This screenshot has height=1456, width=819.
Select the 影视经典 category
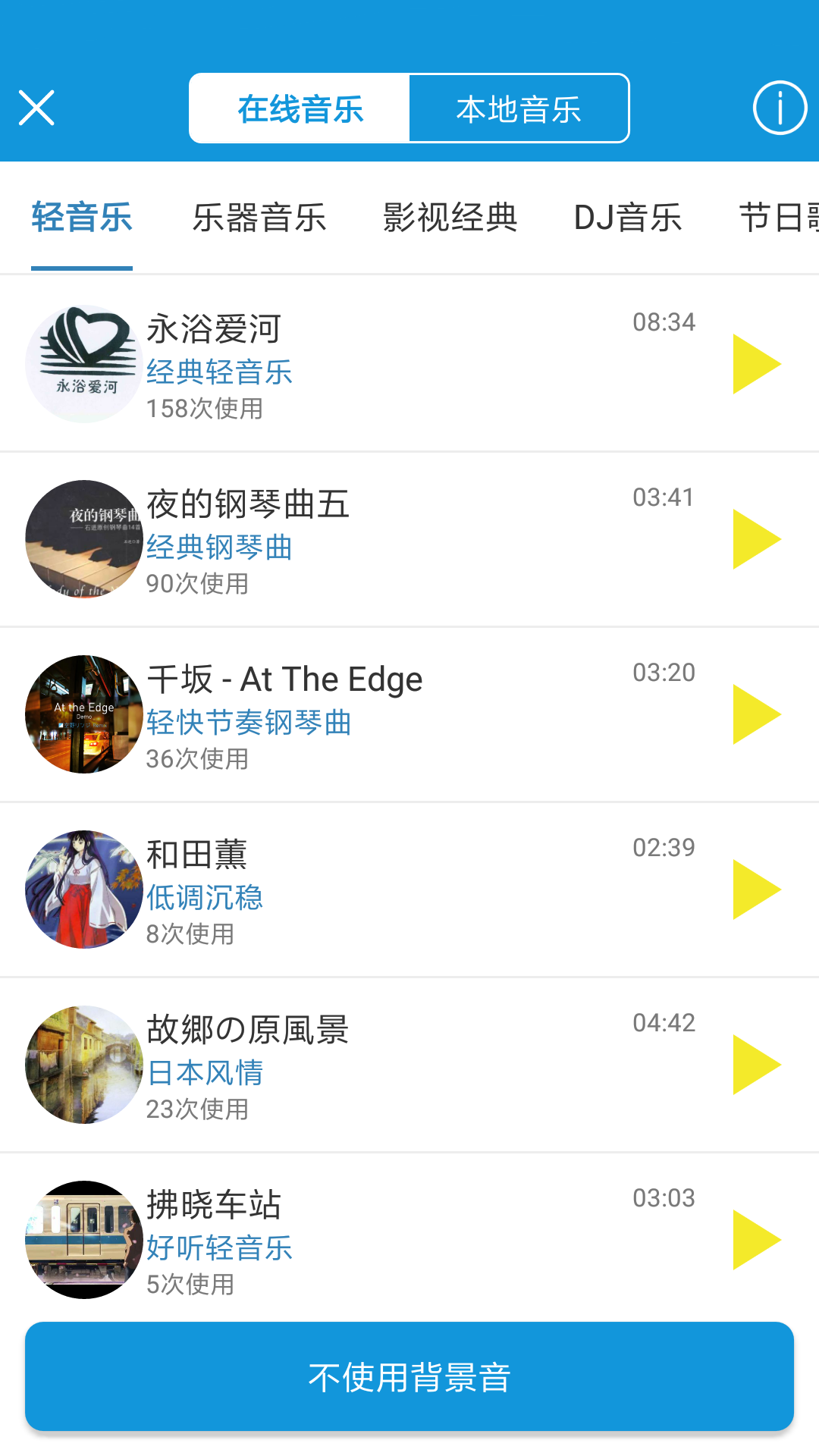pos(450,218)
